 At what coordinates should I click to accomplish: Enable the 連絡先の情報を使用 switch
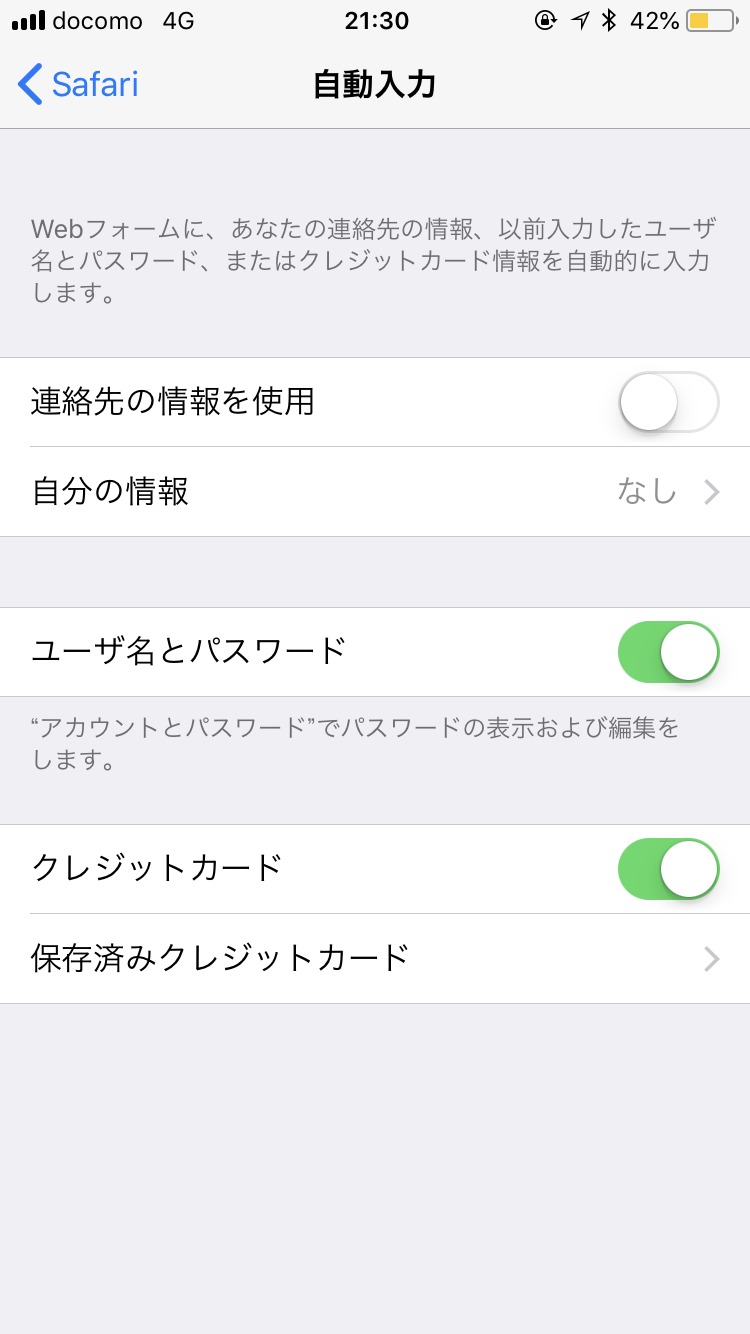click(x=668, y=402)
